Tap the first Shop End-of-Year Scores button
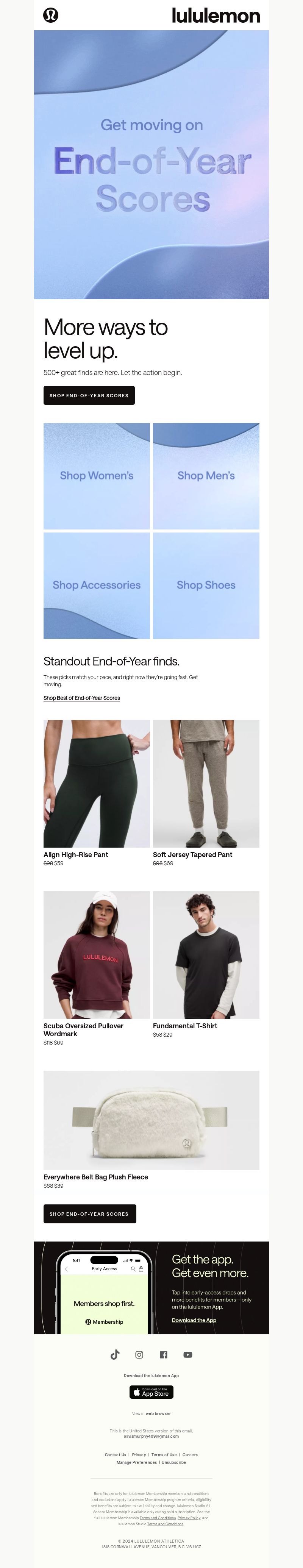Viewport: 303px width, 1568px height. click(x=89, y=395)
